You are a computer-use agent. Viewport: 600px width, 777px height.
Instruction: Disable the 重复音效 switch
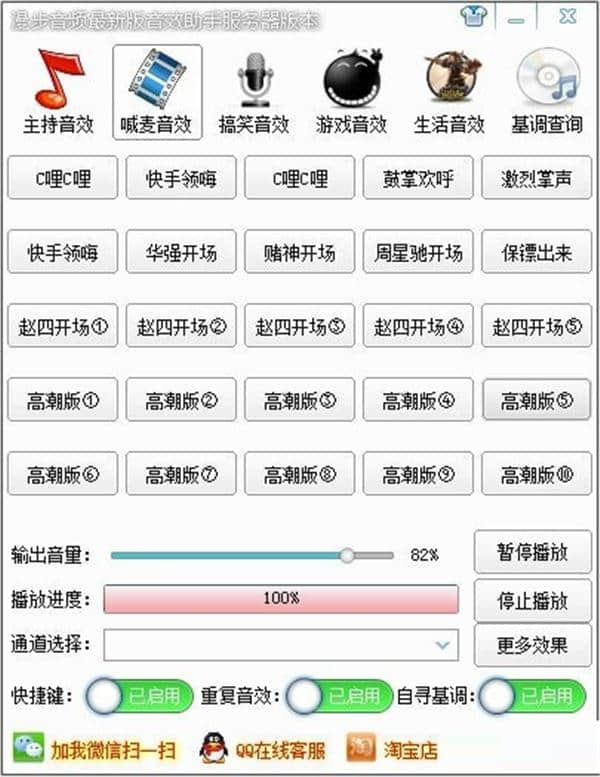pyautogui.click(x=337, y=696)
